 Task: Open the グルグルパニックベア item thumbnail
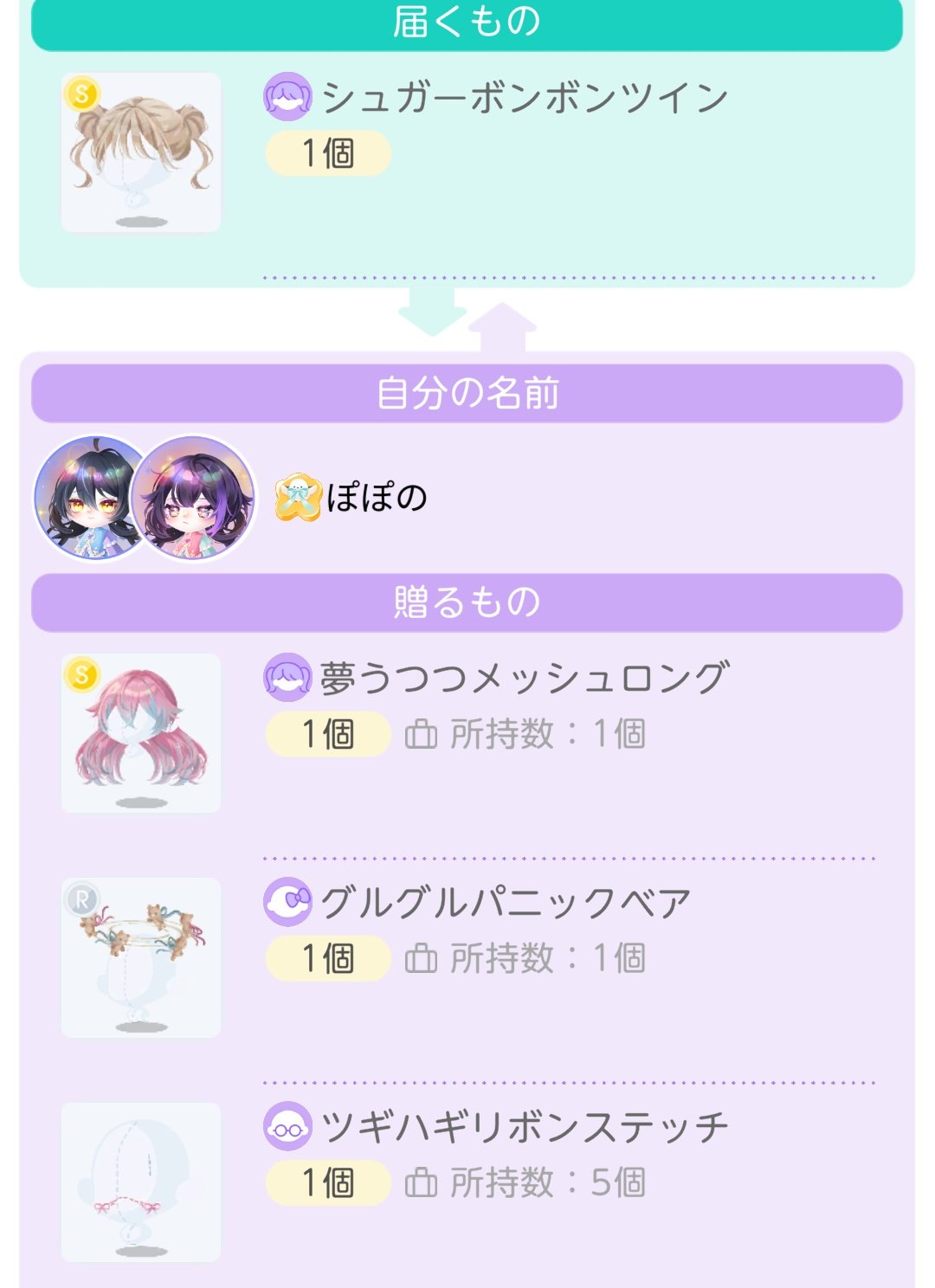coord(141,957)
